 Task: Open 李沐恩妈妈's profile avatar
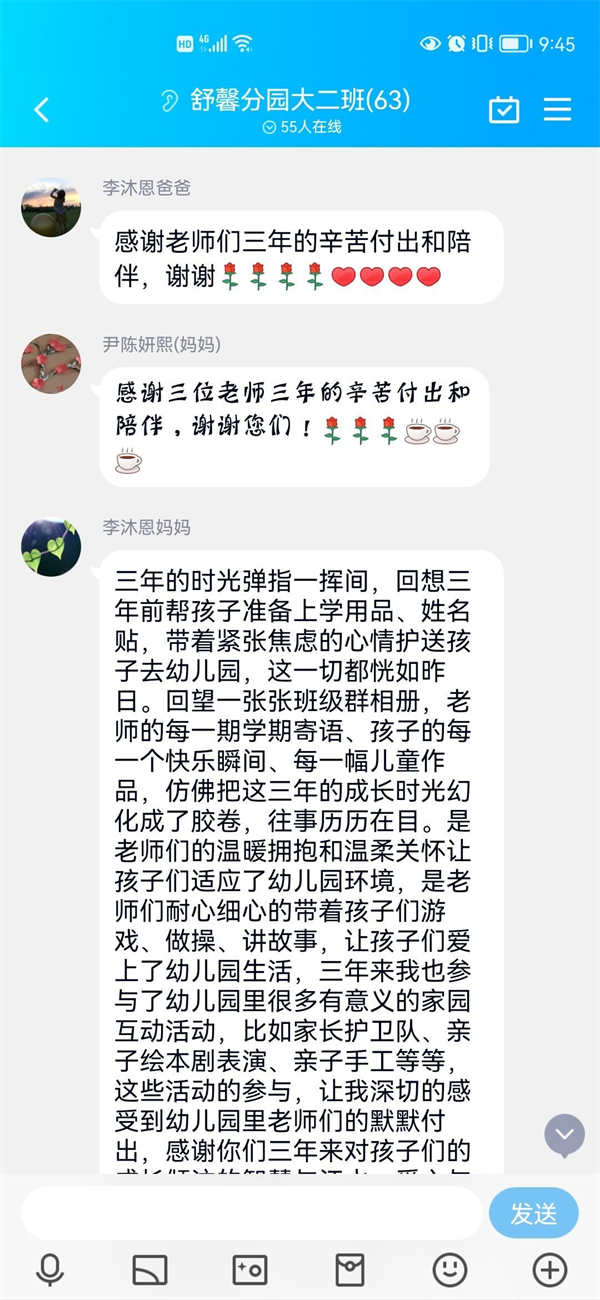click(x=51, y=546)
